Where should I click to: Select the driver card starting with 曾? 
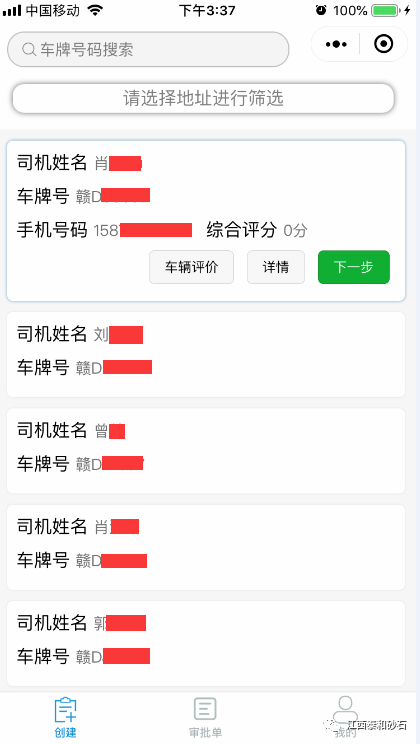click(x=206, y=451)
